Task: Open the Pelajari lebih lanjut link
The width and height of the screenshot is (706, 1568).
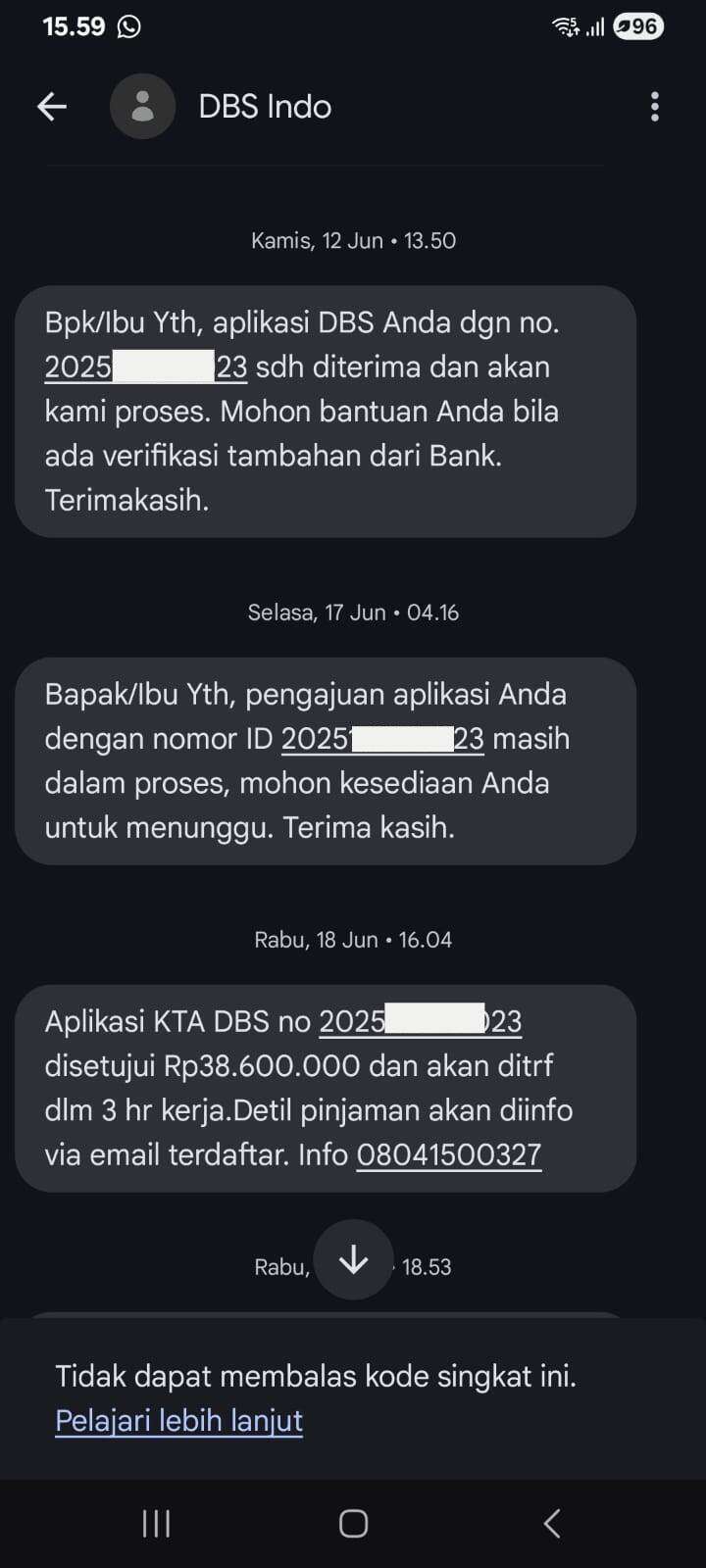Action: pyautogui.click(x=178, y=1421)
